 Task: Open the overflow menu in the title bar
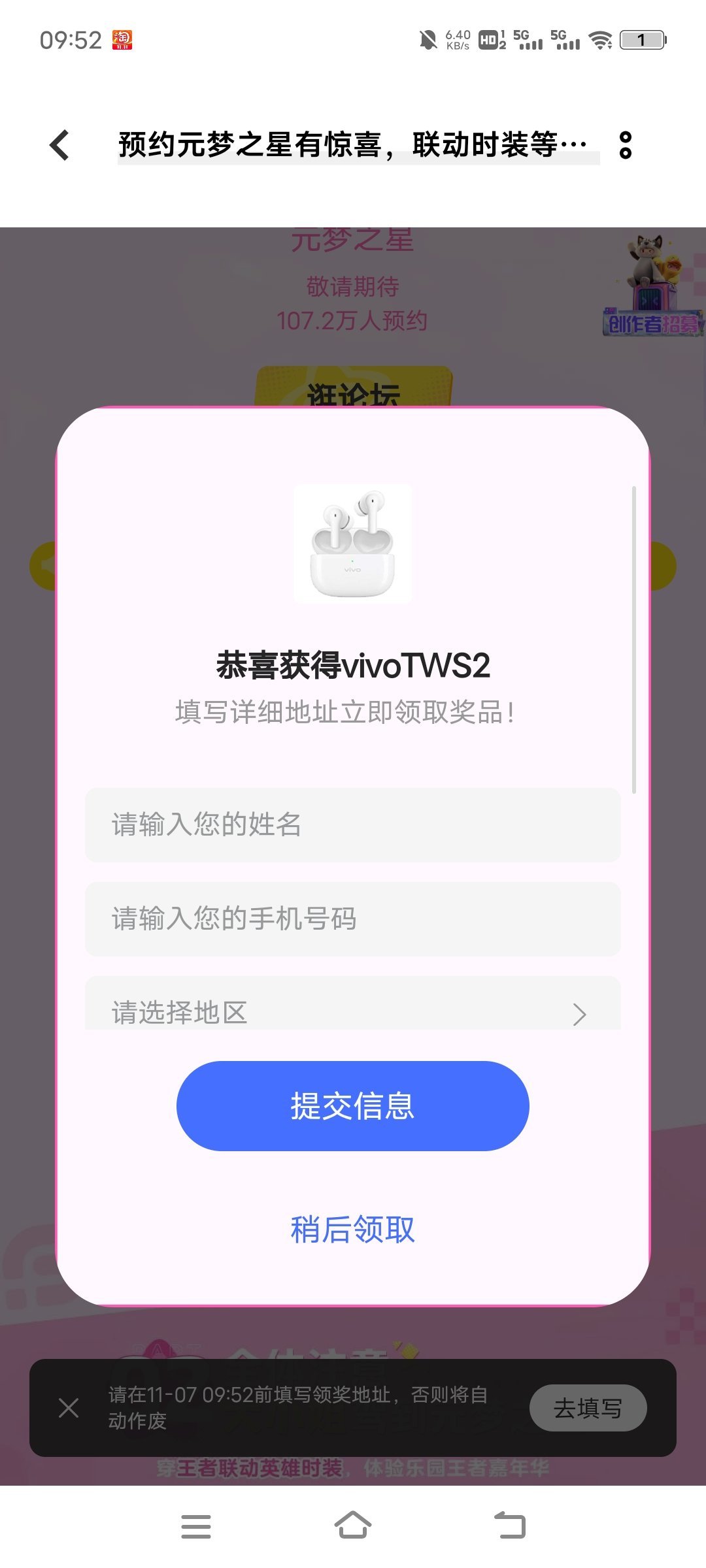(x=625, y=145)
